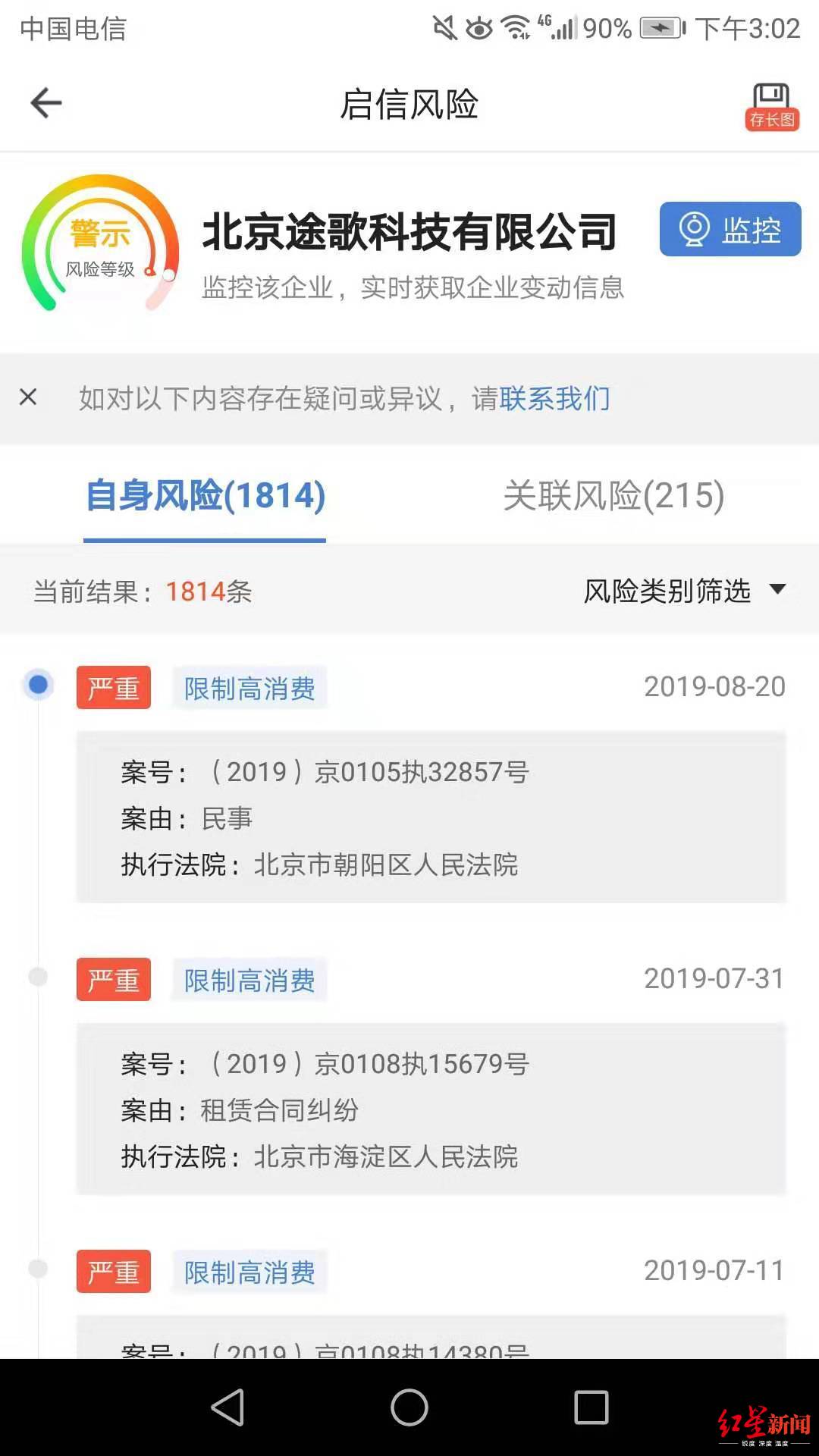Select the timeline dot beside 2019-08-20 record
Viewport: 819px width, 1456px height.
[x=36, y=685]
